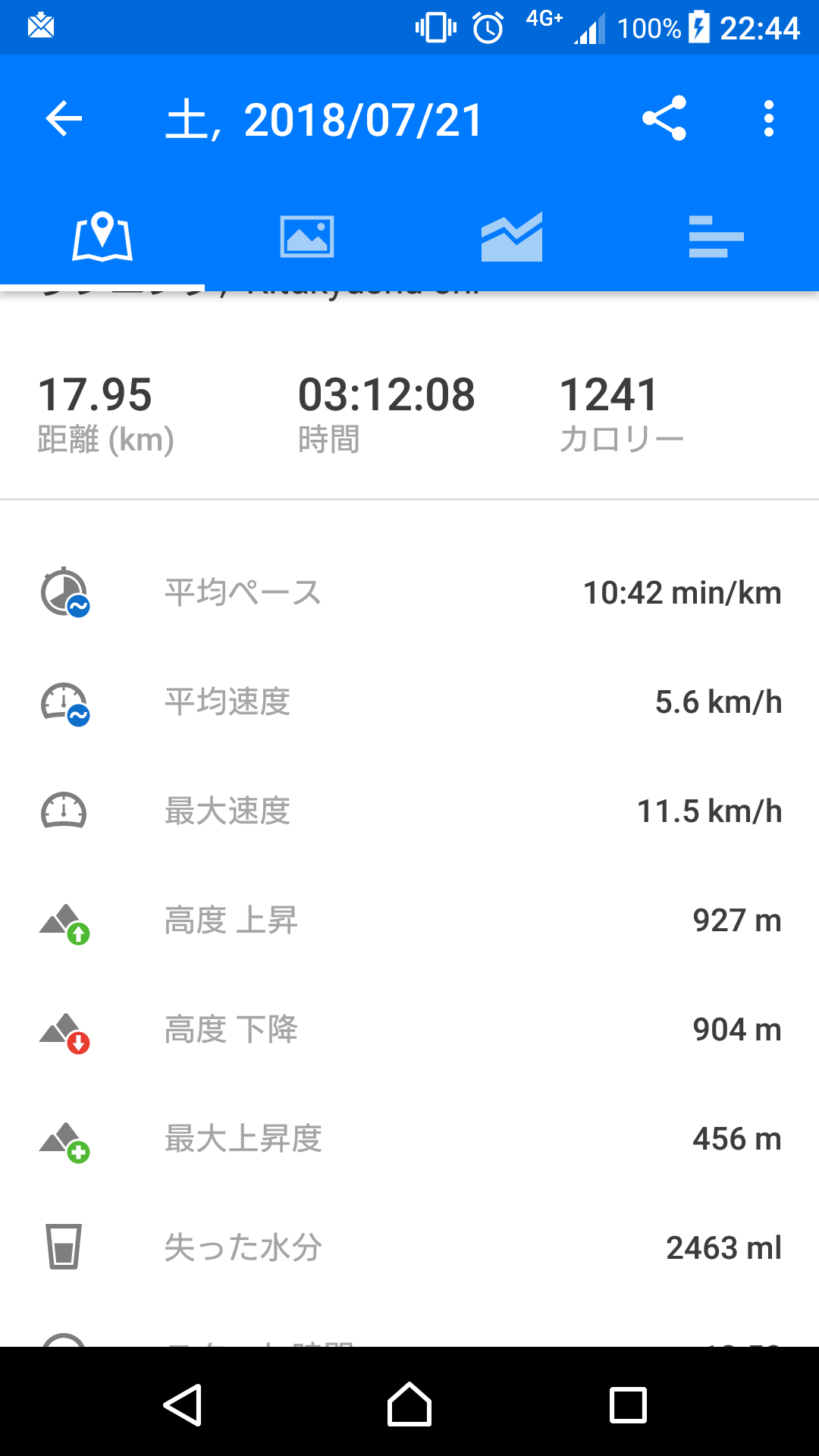Switch to the graph chart tab
The height and width of the screenshot is (1456, 819).
point(512,237)
